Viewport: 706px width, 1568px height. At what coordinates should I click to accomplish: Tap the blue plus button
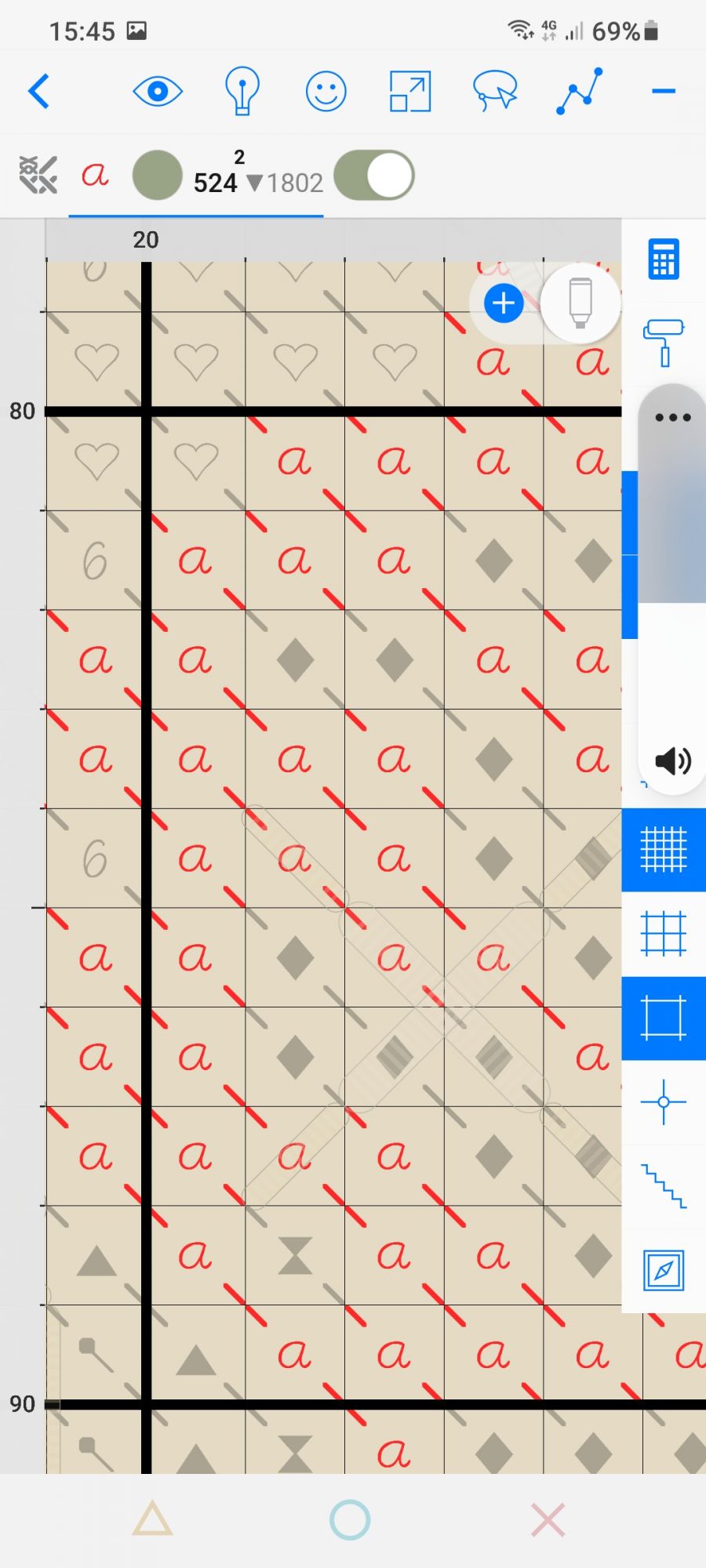point(504,303)
